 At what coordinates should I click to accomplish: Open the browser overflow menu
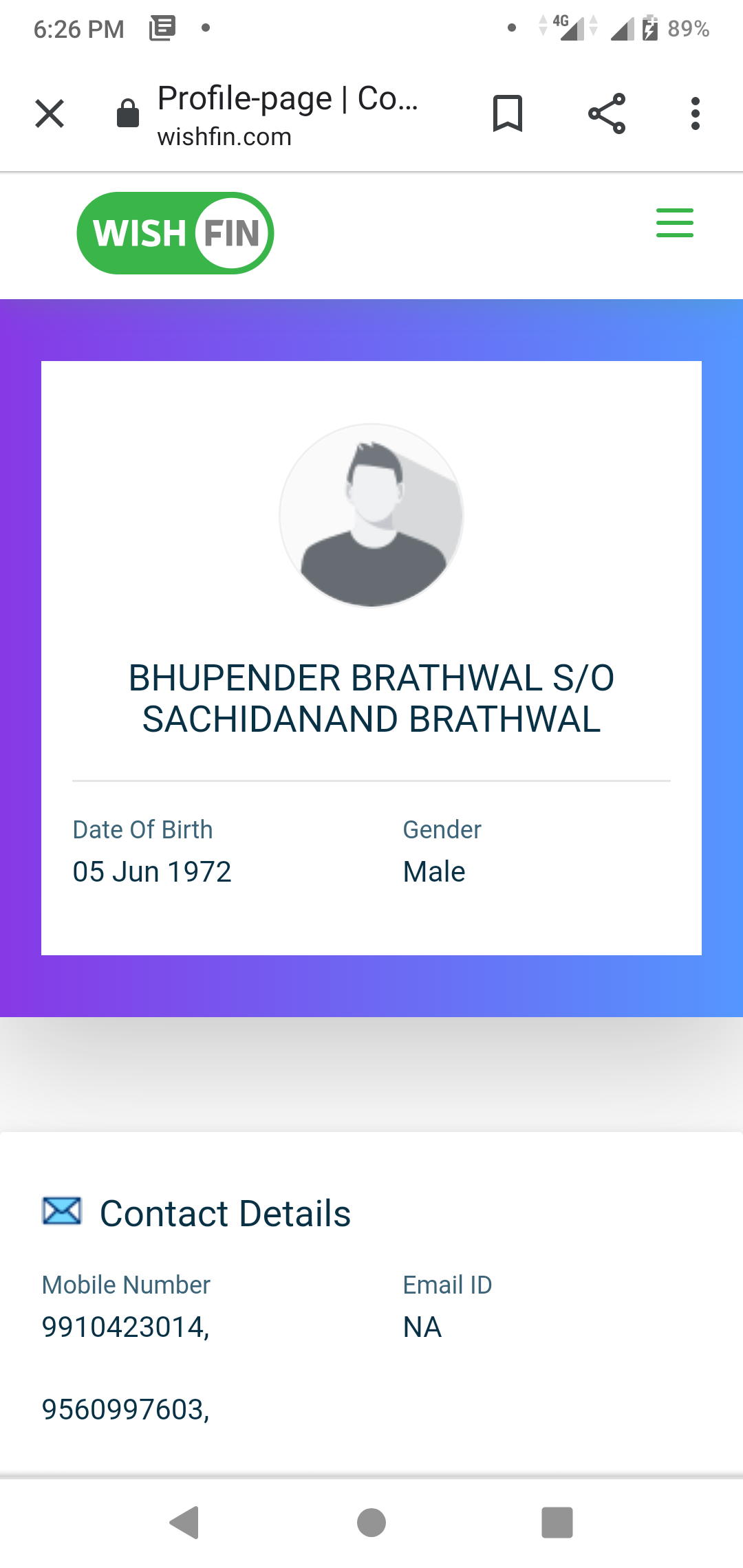click(696, 113)
